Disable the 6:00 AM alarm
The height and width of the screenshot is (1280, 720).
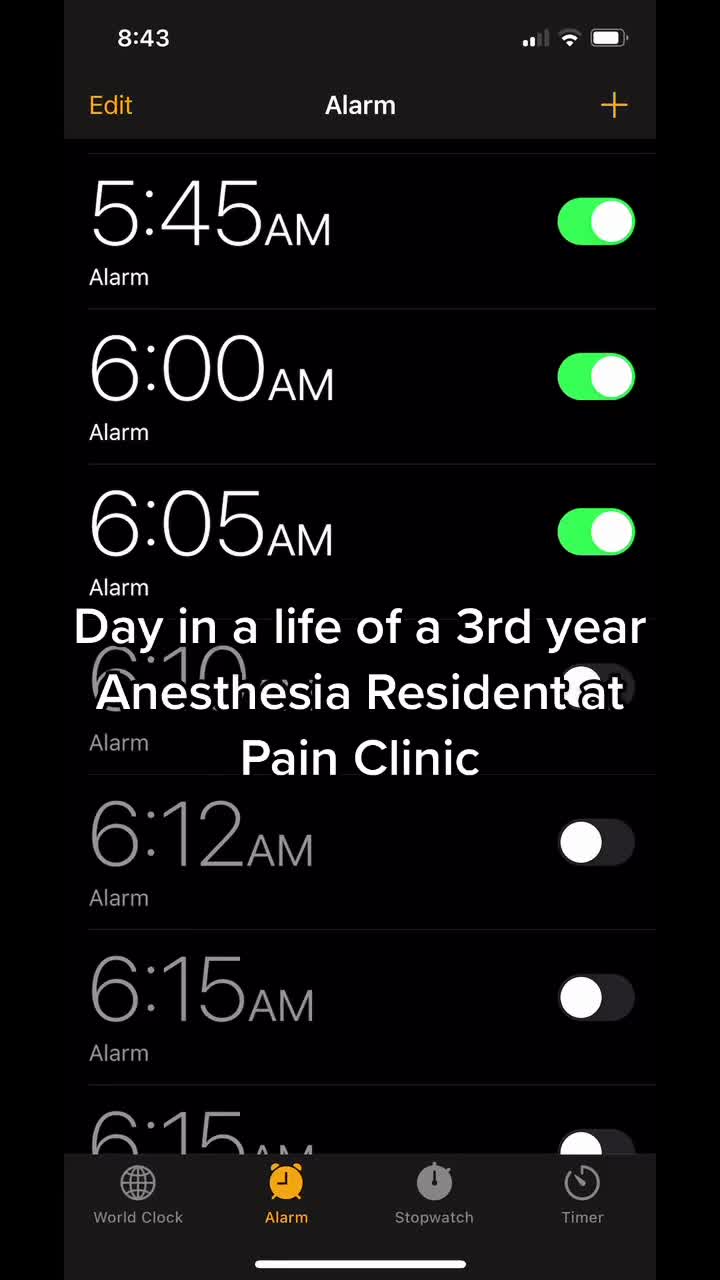tap(596, 377)
